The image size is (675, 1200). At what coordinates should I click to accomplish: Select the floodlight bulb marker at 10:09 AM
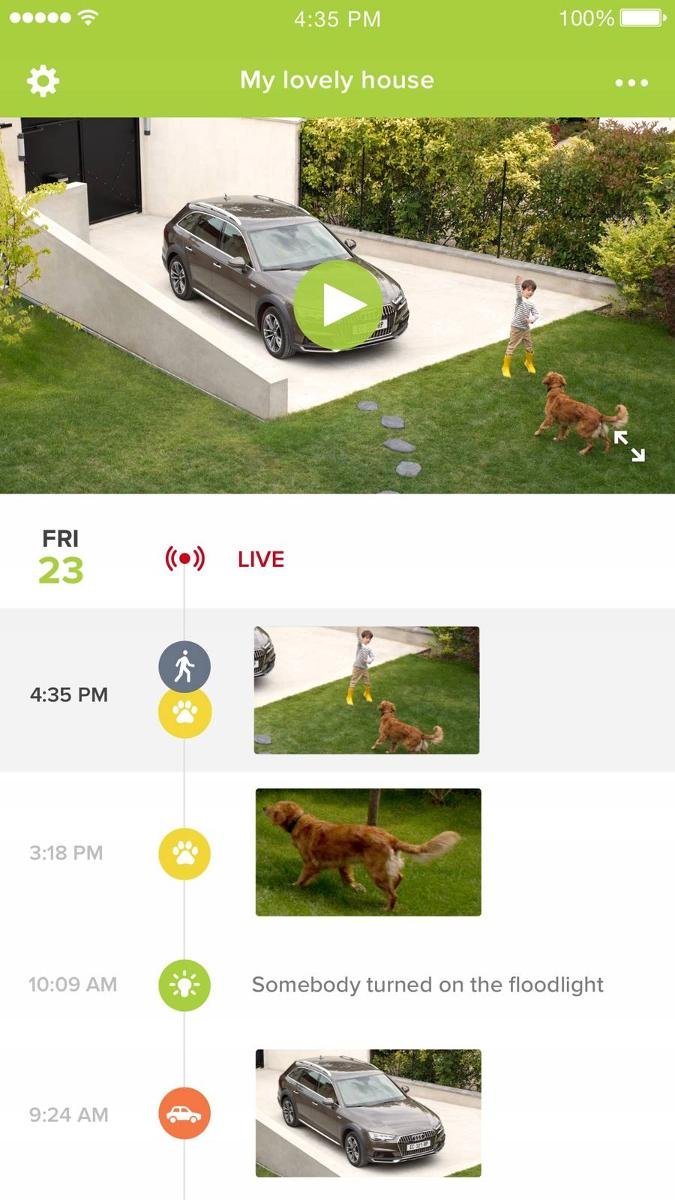185,985
